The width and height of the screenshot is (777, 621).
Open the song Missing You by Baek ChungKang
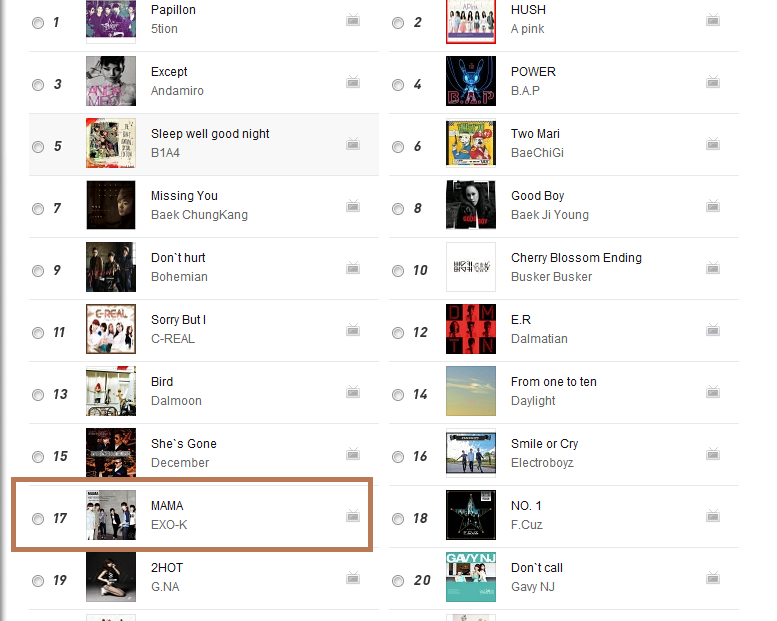point(184,196)
